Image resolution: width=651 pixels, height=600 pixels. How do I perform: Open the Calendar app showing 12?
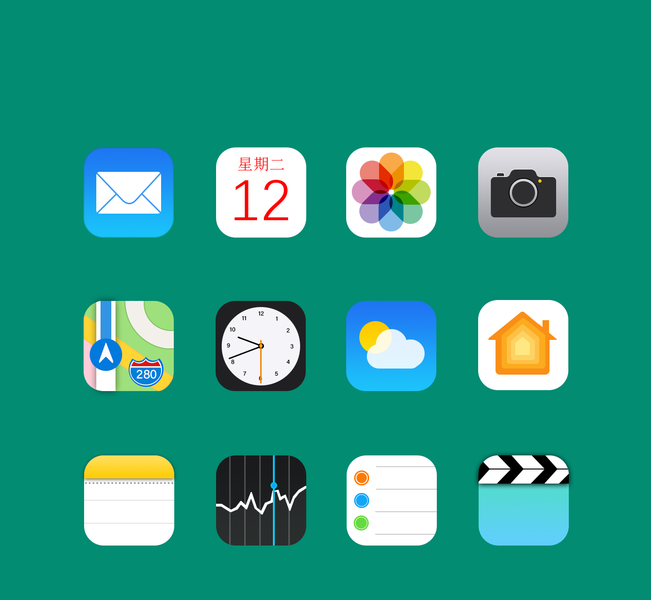click(261, 193)
